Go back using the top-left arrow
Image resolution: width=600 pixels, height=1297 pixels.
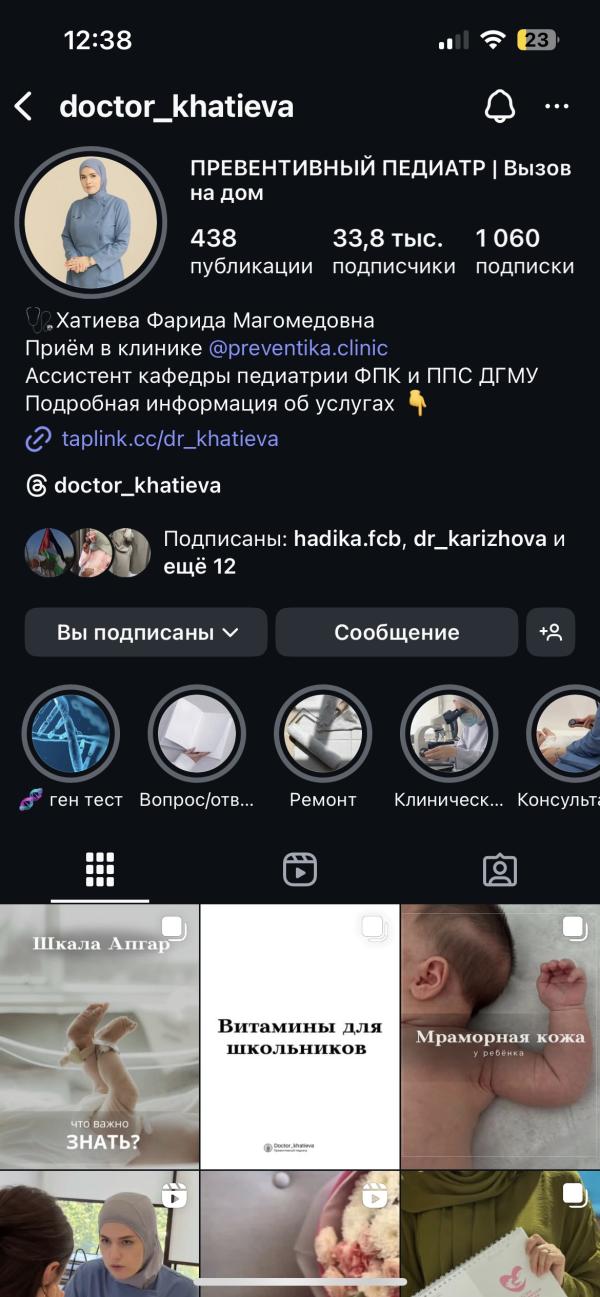(x=23, y=107)
